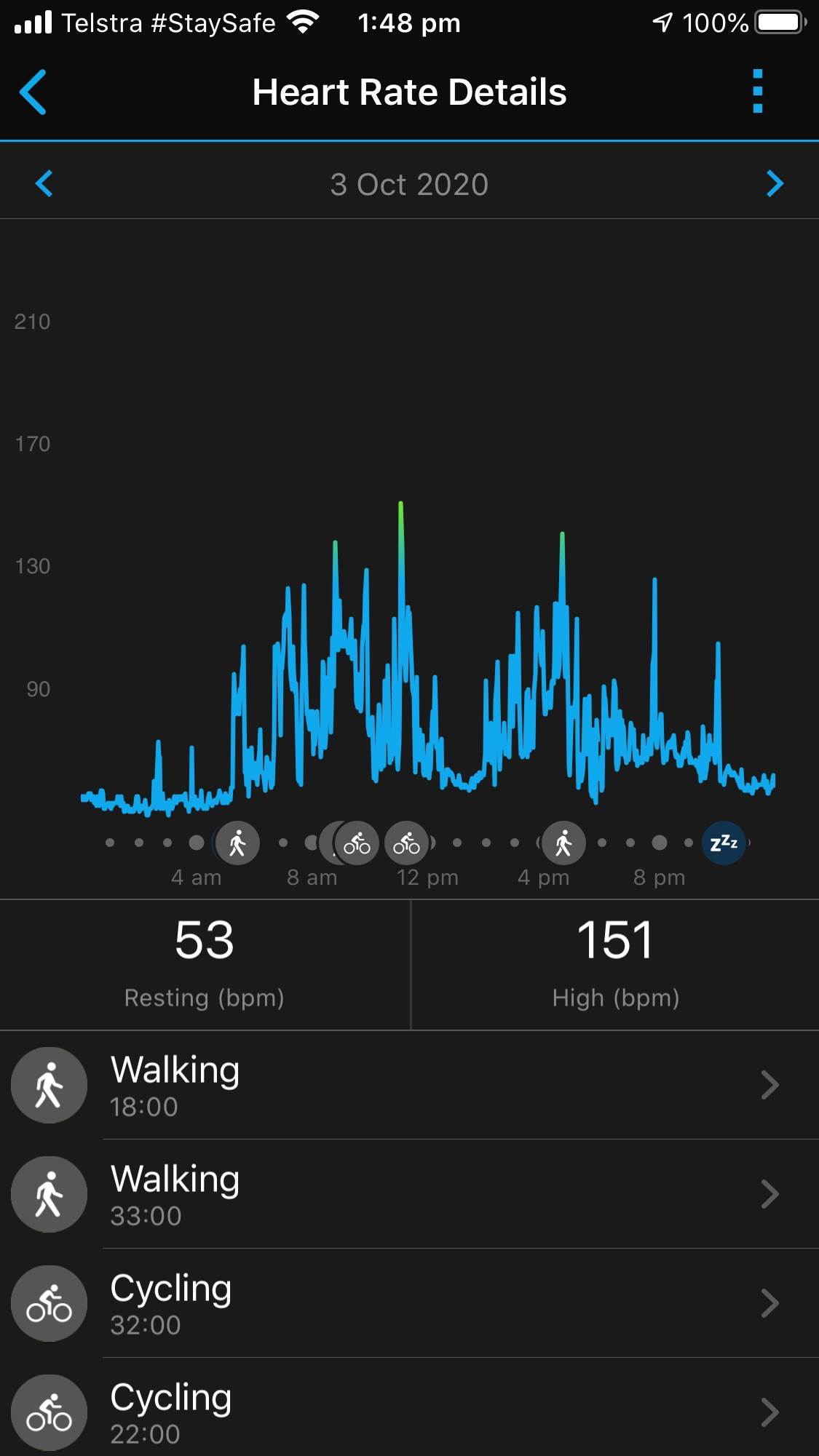819x1456 pixels.
Task: Go to the next day
Action: (775, 183)
